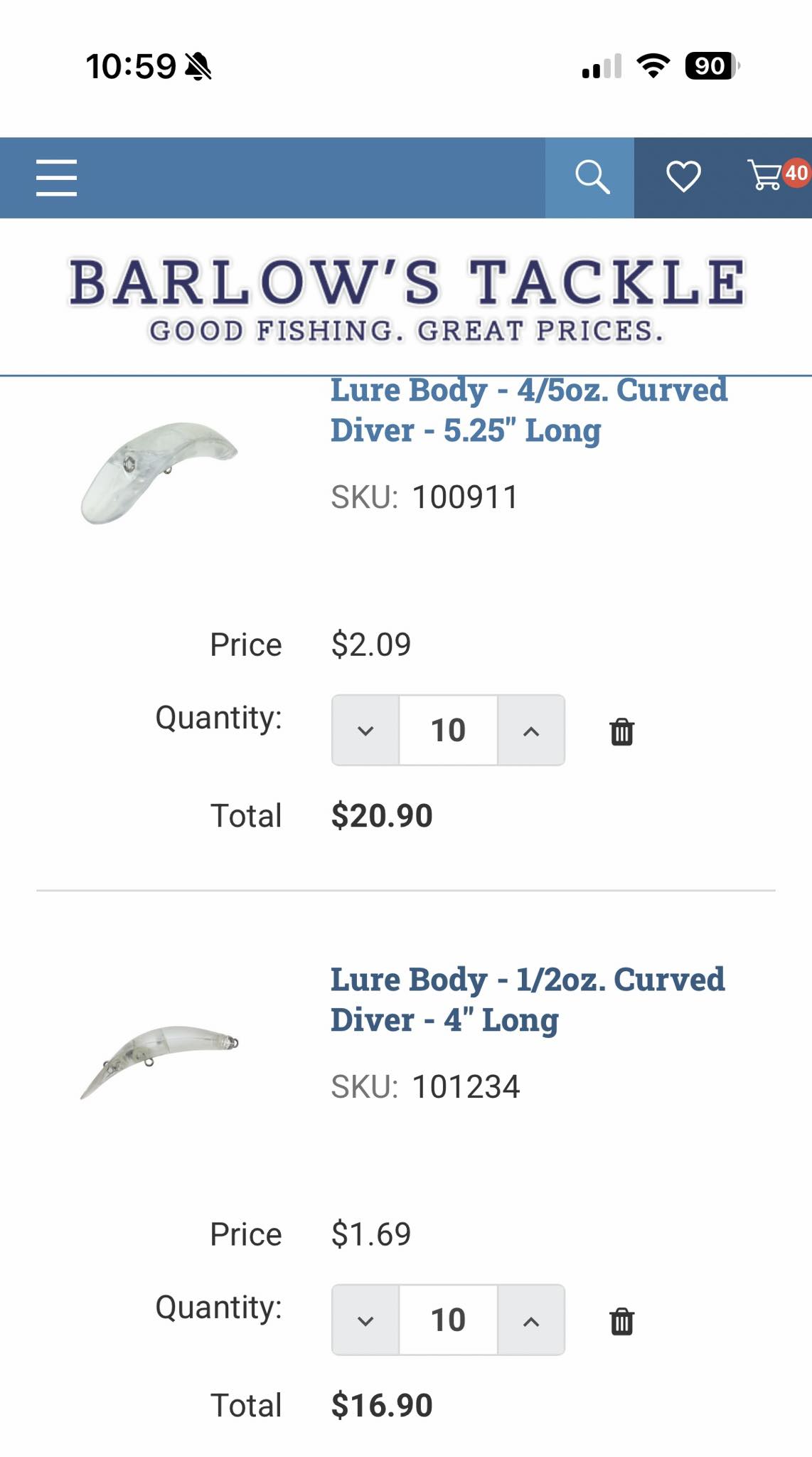Edit quantity field for SKU 100911
The width and height of the screenshot is (812, 1457).
tap(448, 730)
